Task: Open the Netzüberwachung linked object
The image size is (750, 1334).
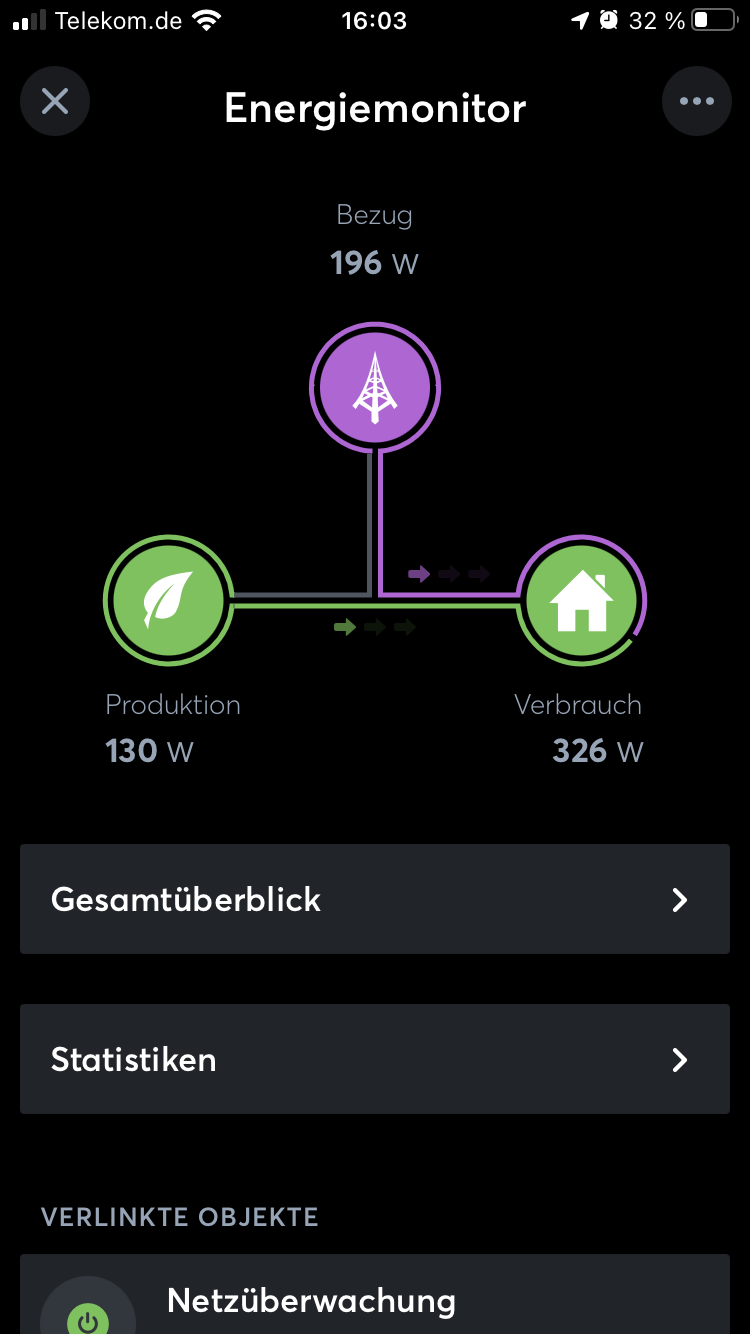Action: (x=375, y=1300)
